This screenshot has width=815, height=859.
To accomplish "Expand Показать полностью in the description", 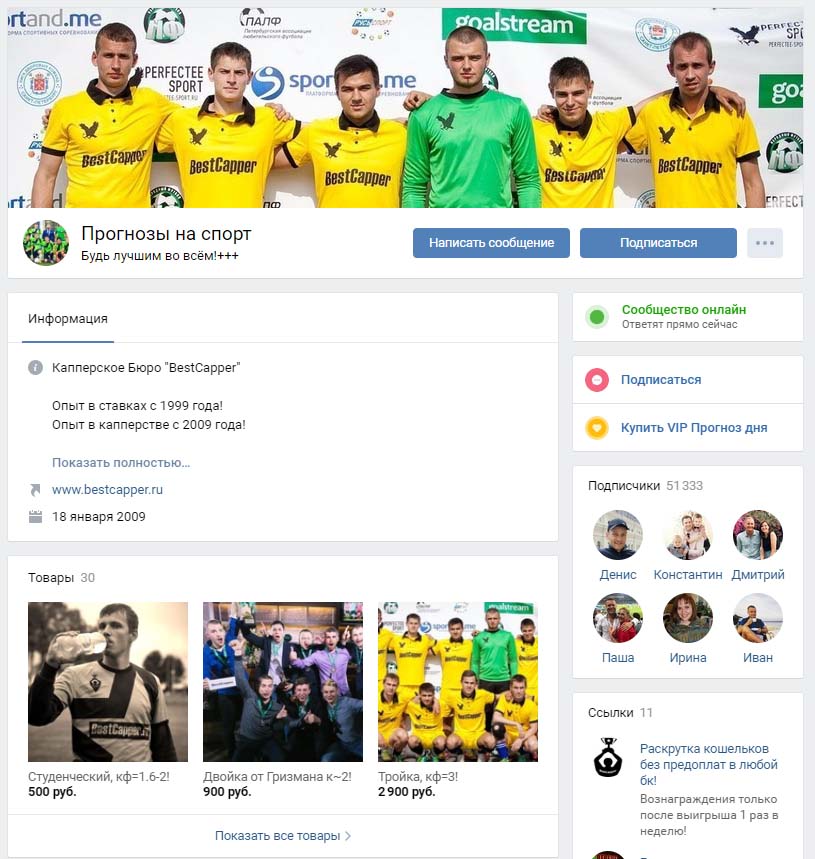I will (x=121, y=462).
